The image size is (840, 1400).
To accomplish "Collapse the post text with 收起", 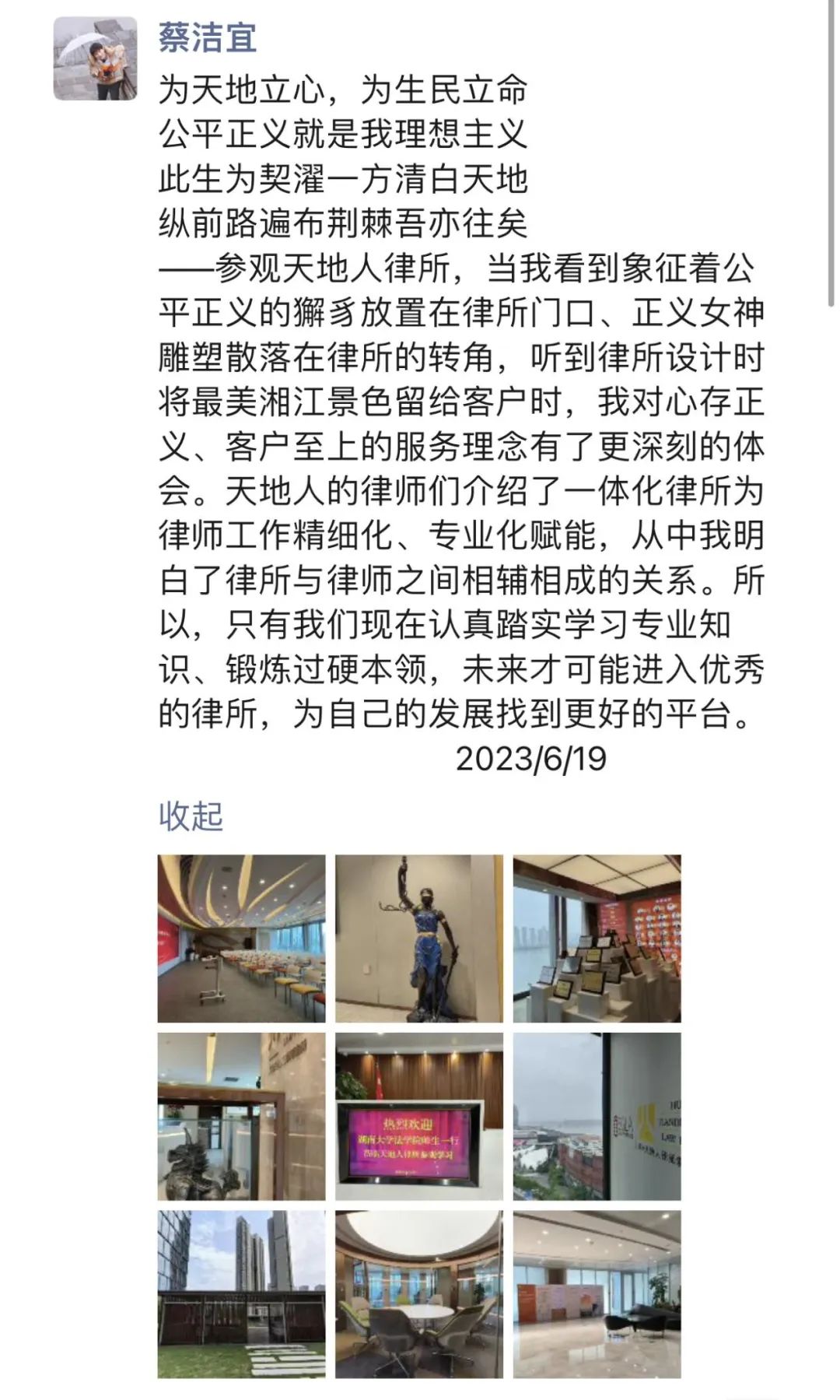I will point(191,816).
